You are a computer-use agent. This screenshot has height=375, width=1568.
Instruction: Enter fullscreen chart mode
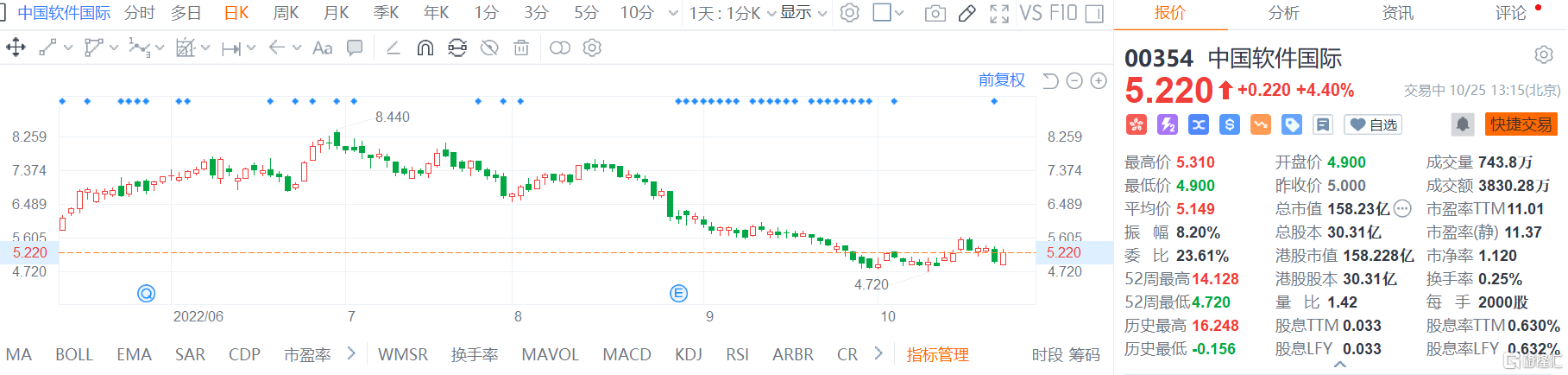pos(999,13)
